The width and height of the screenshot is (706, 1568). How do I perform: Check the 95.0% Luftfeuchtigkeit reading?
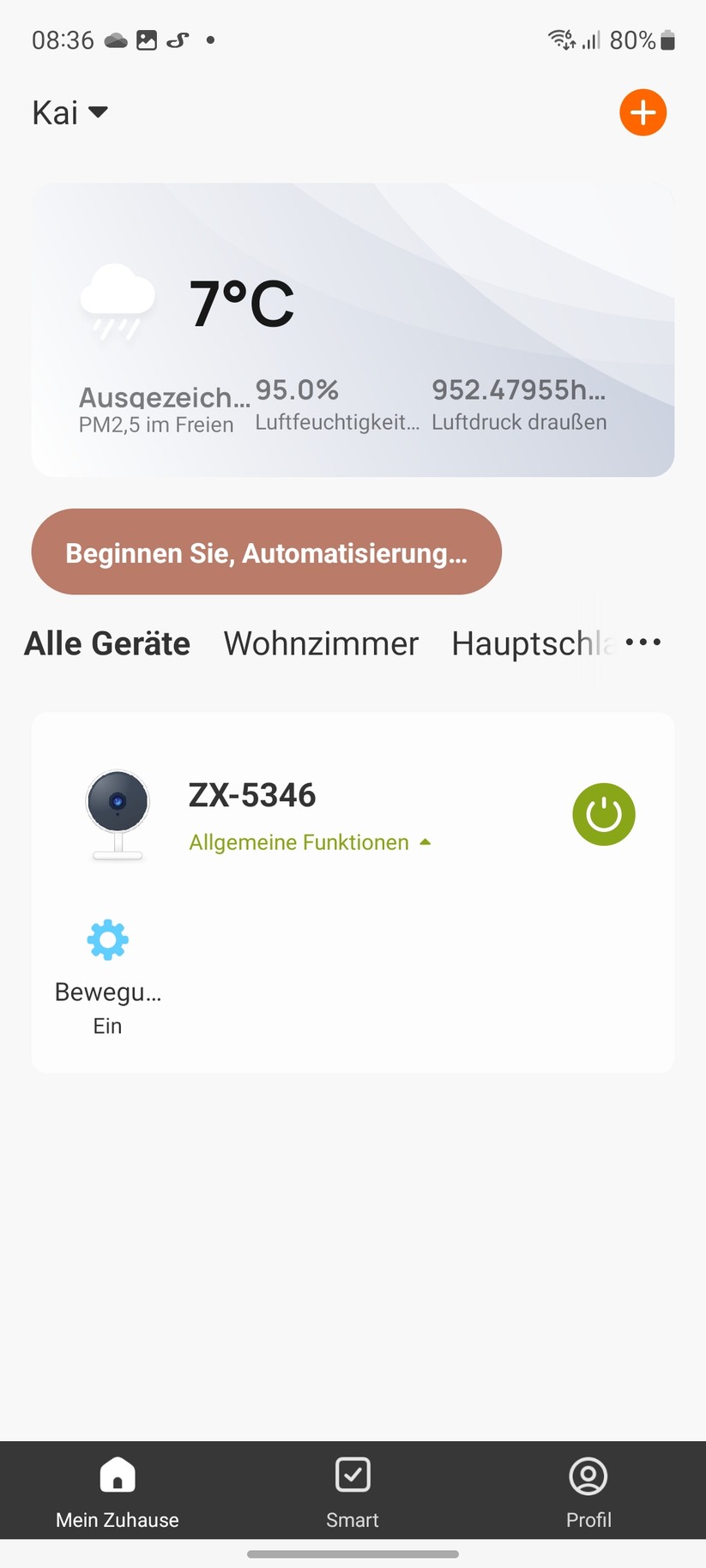pos(338,403)
